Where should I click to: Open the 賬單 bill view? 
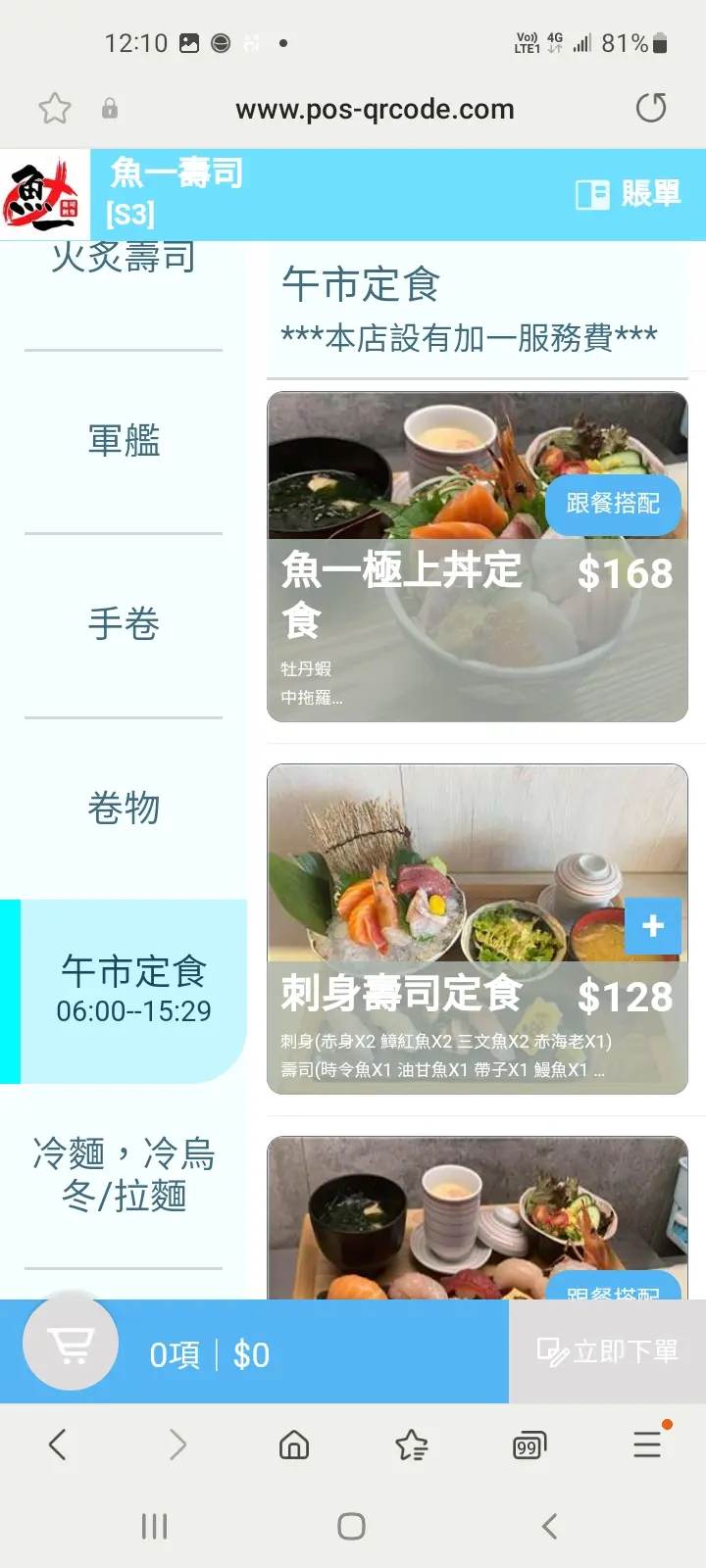[629, 194]
